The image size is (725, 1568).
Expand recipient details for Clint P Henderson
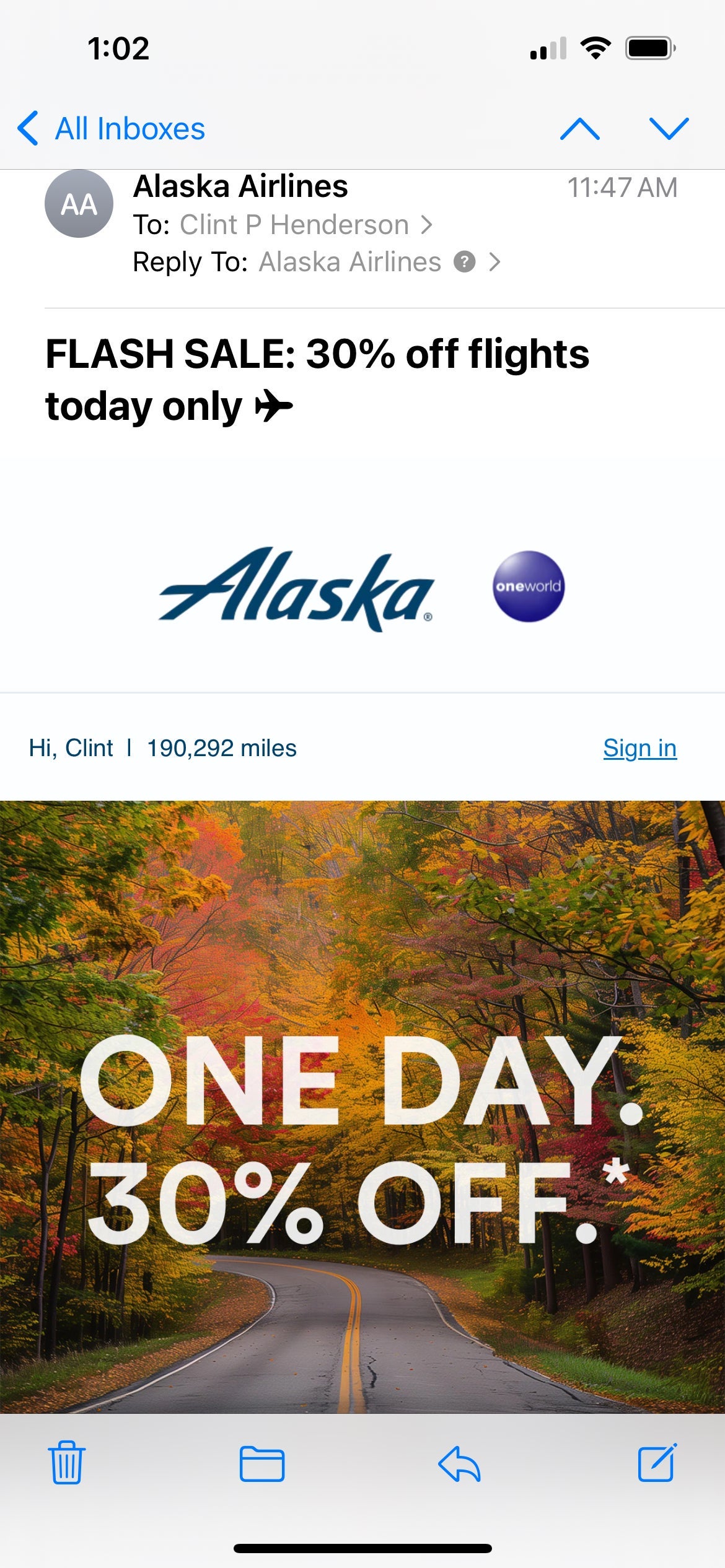pos(428,224)
